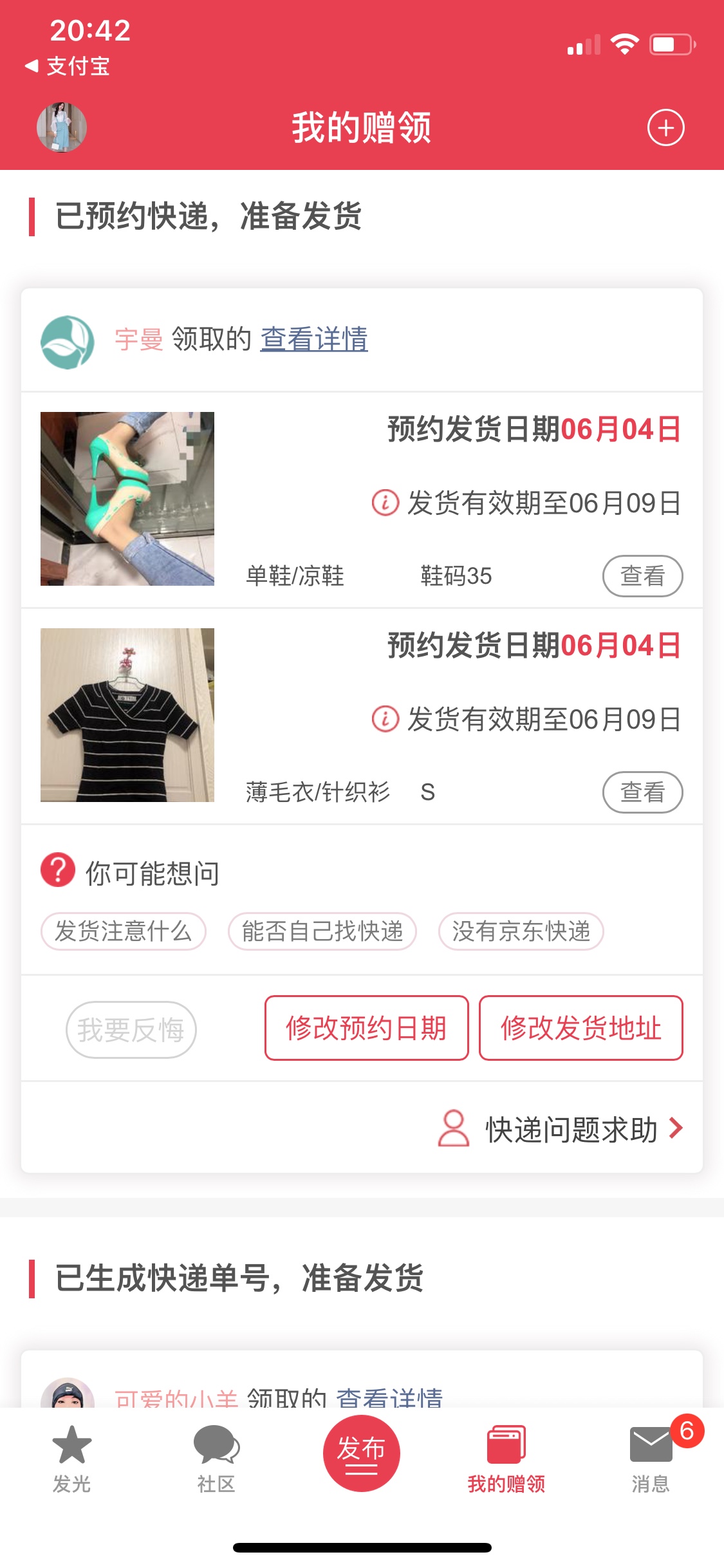Return to 支付宝 app
Image resolution: width=724 pixels, height=1568 pixels.
pyautogui.click(x=68, y=66)
